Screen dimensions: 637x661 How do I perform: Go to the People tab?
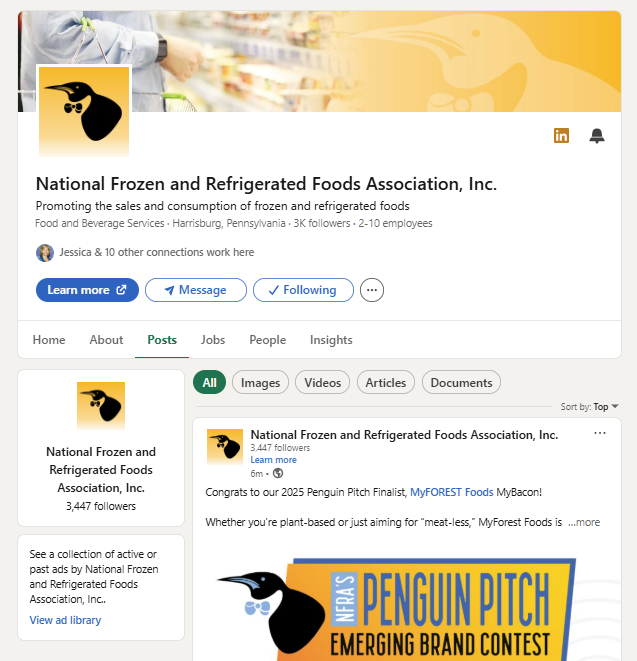pos(267,340)
